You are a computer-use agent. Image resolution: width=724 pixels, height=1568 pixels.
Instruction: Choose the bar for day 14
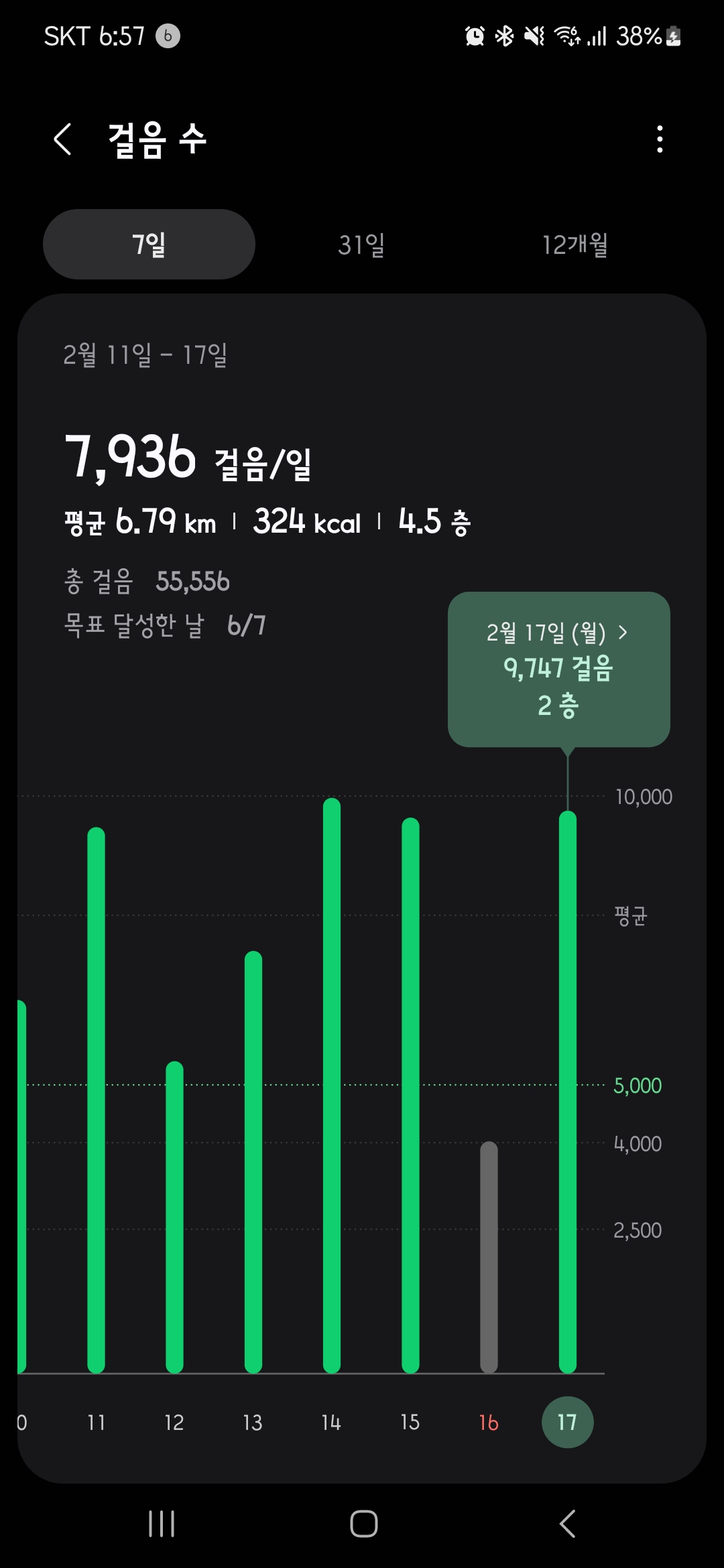click(332, 1086)
